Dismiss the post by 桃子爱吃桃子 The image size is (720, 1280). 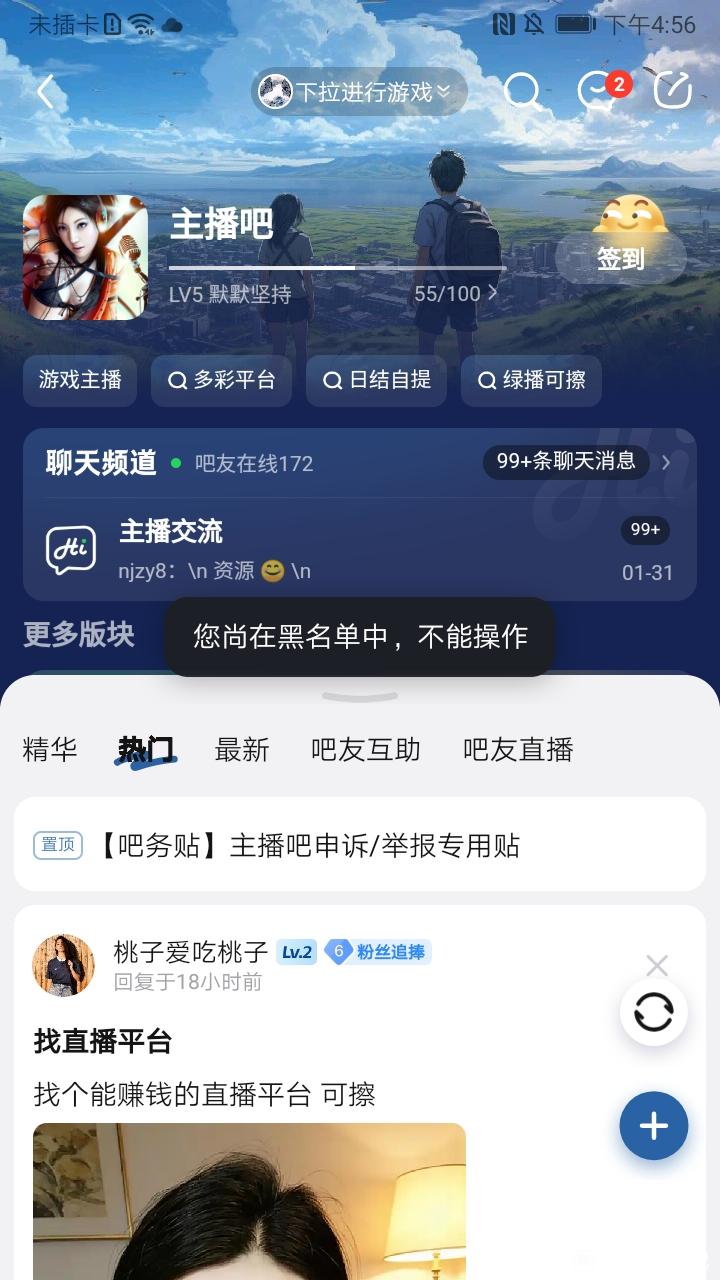pos(657,965)
